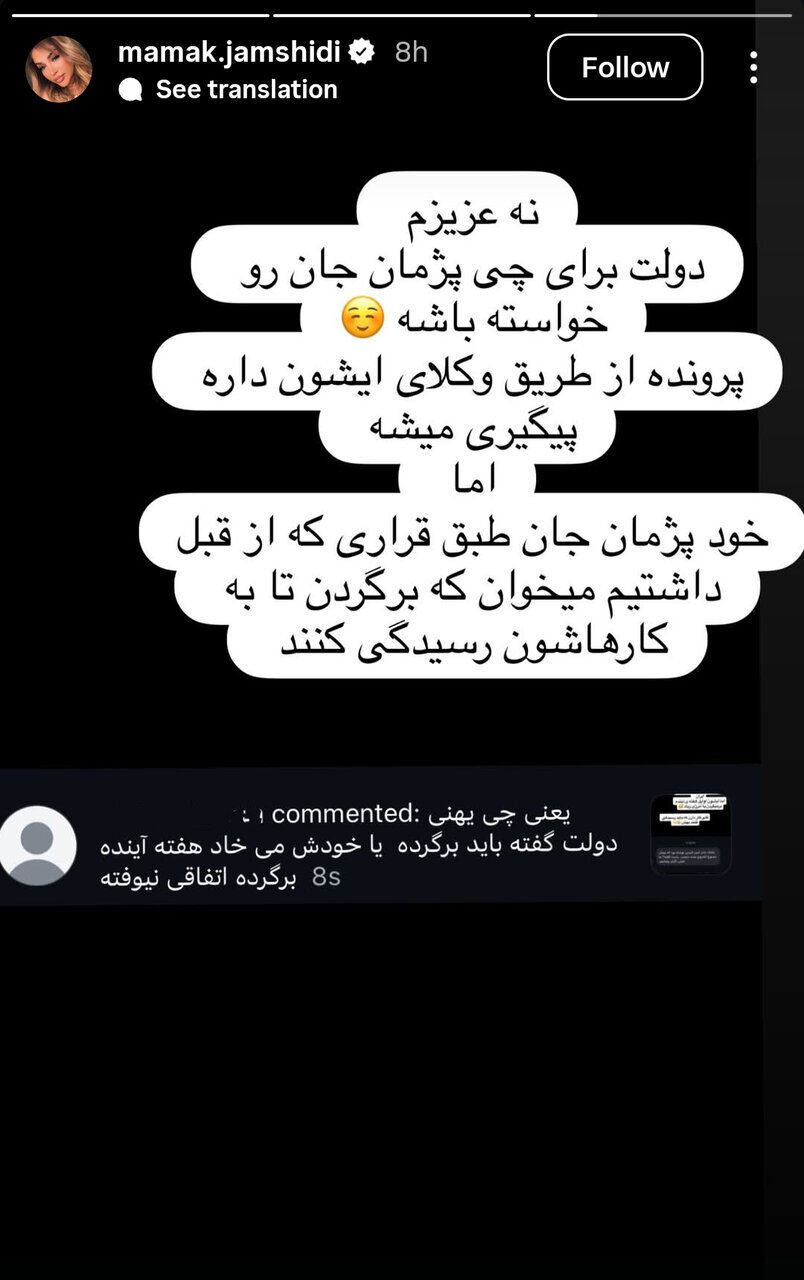Click the 8s comment timestamp
804x1280 pixels.
tap(327, 878)
